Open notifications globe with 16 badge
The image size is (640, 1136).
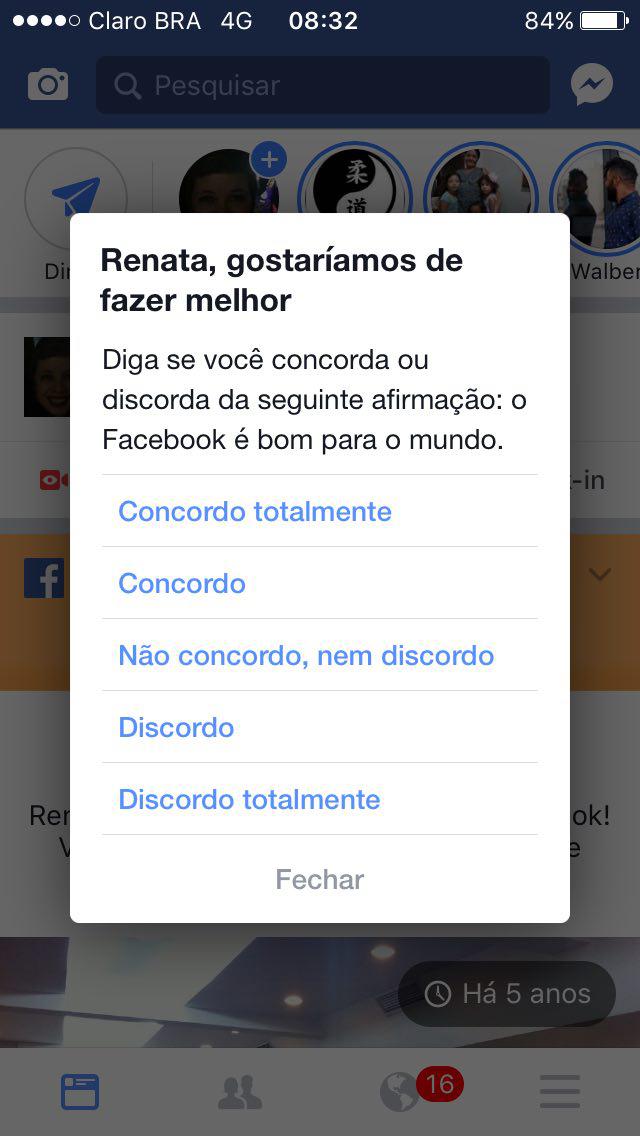(x=402, y=1092)
